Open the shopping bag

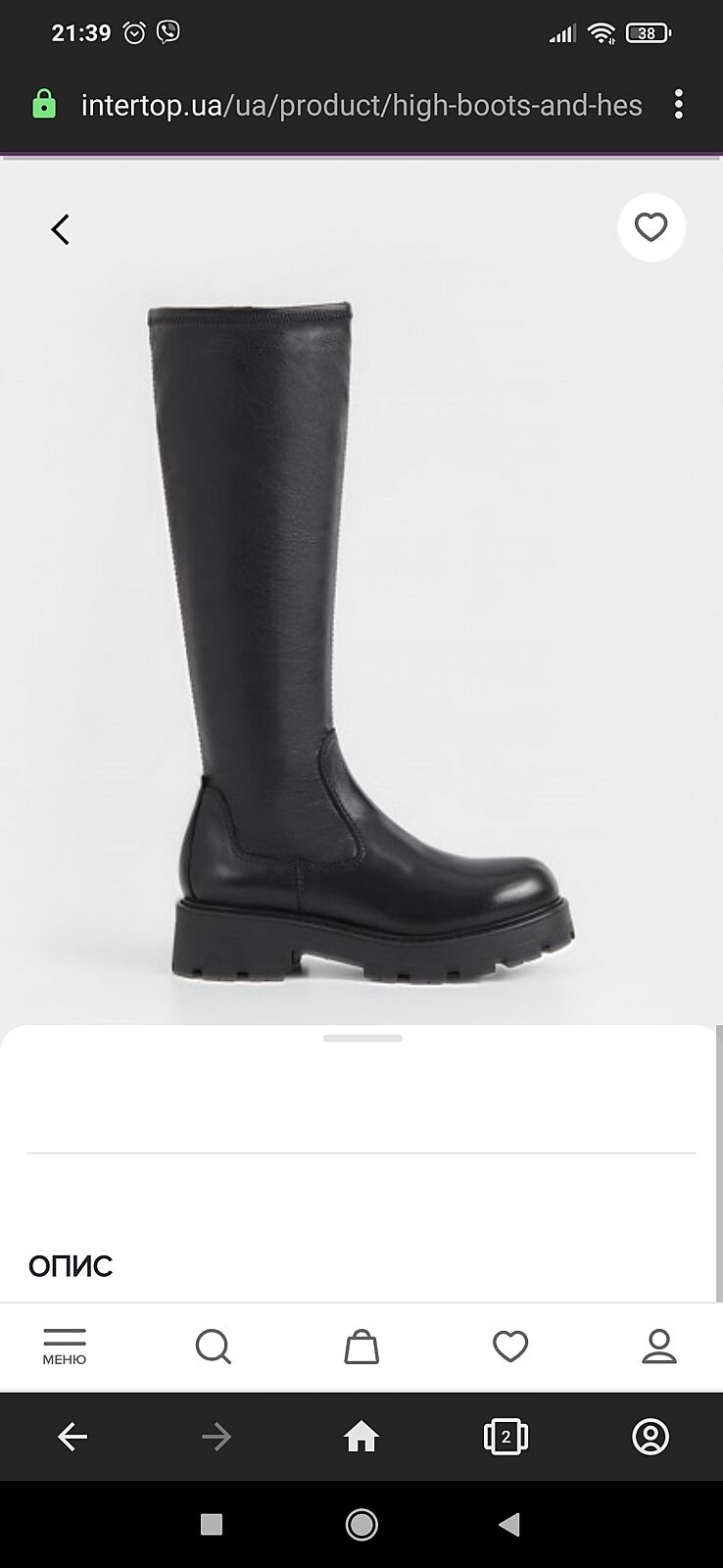tap(361, 1347)
